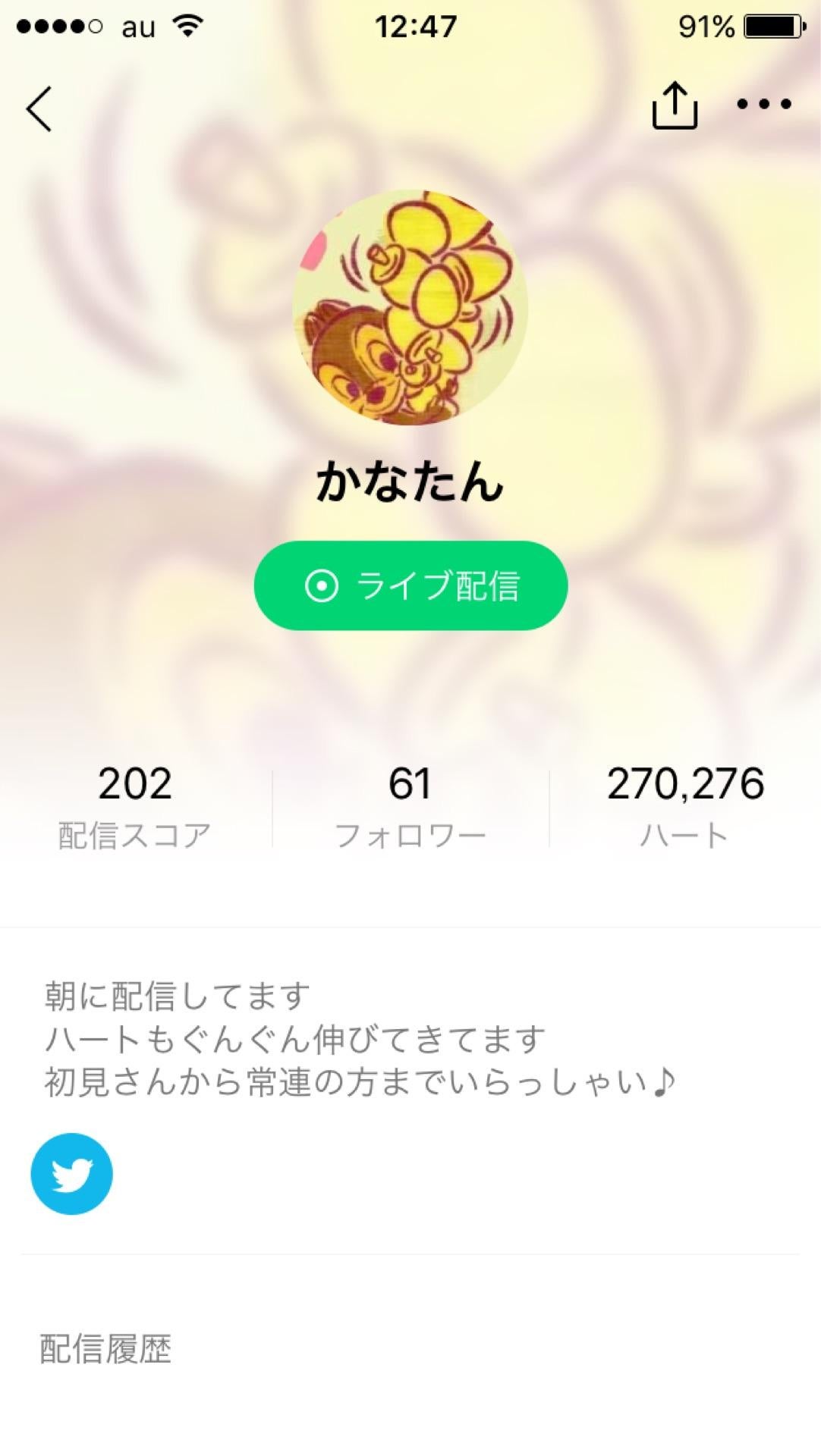821x1456 pixels.
Task: Open the linked Twitter account icon
Action: tap(71, 1173)
